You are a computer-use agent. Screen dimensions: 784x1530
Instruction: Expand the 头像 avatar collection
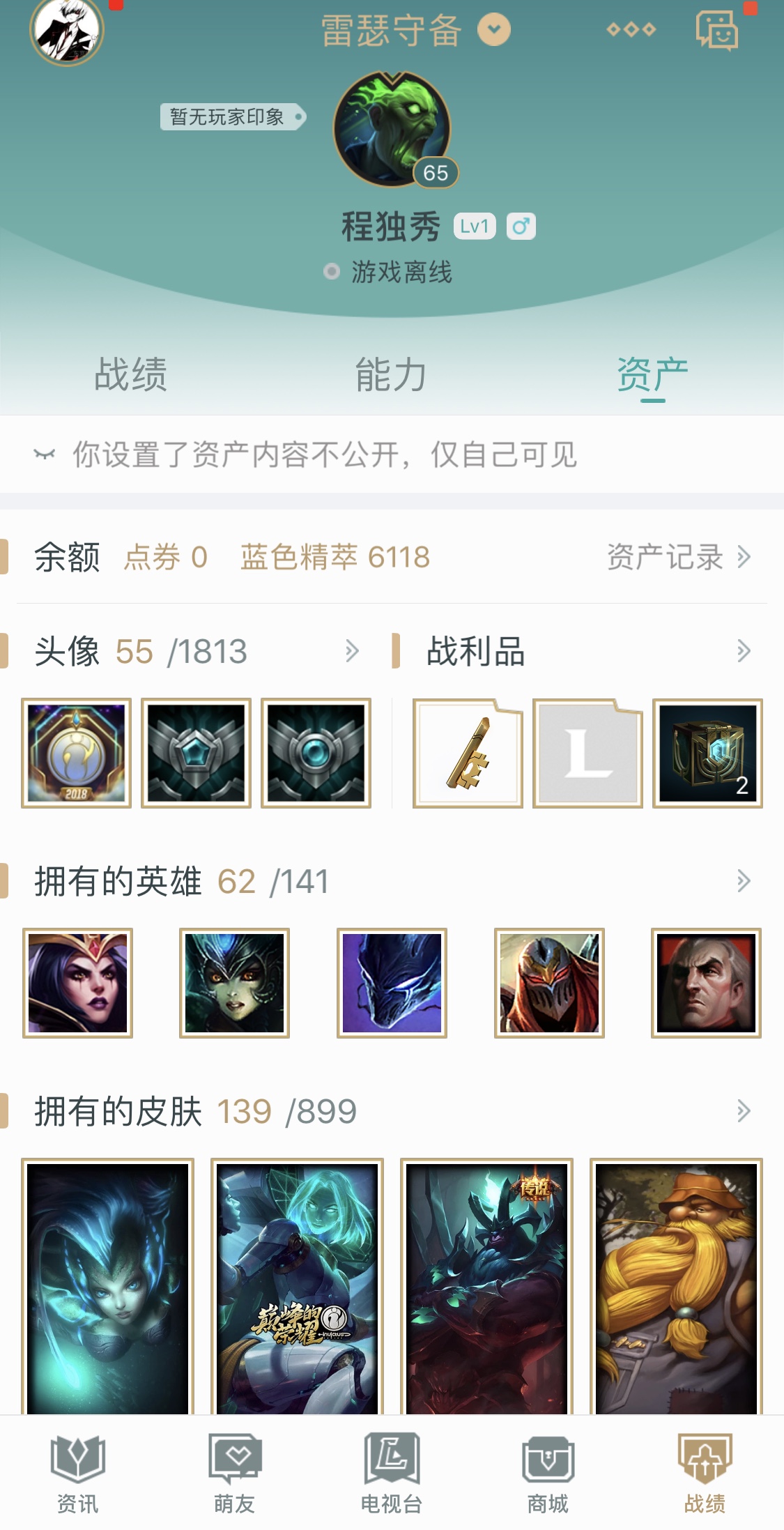pyautogui.click(x=352, y=651)
